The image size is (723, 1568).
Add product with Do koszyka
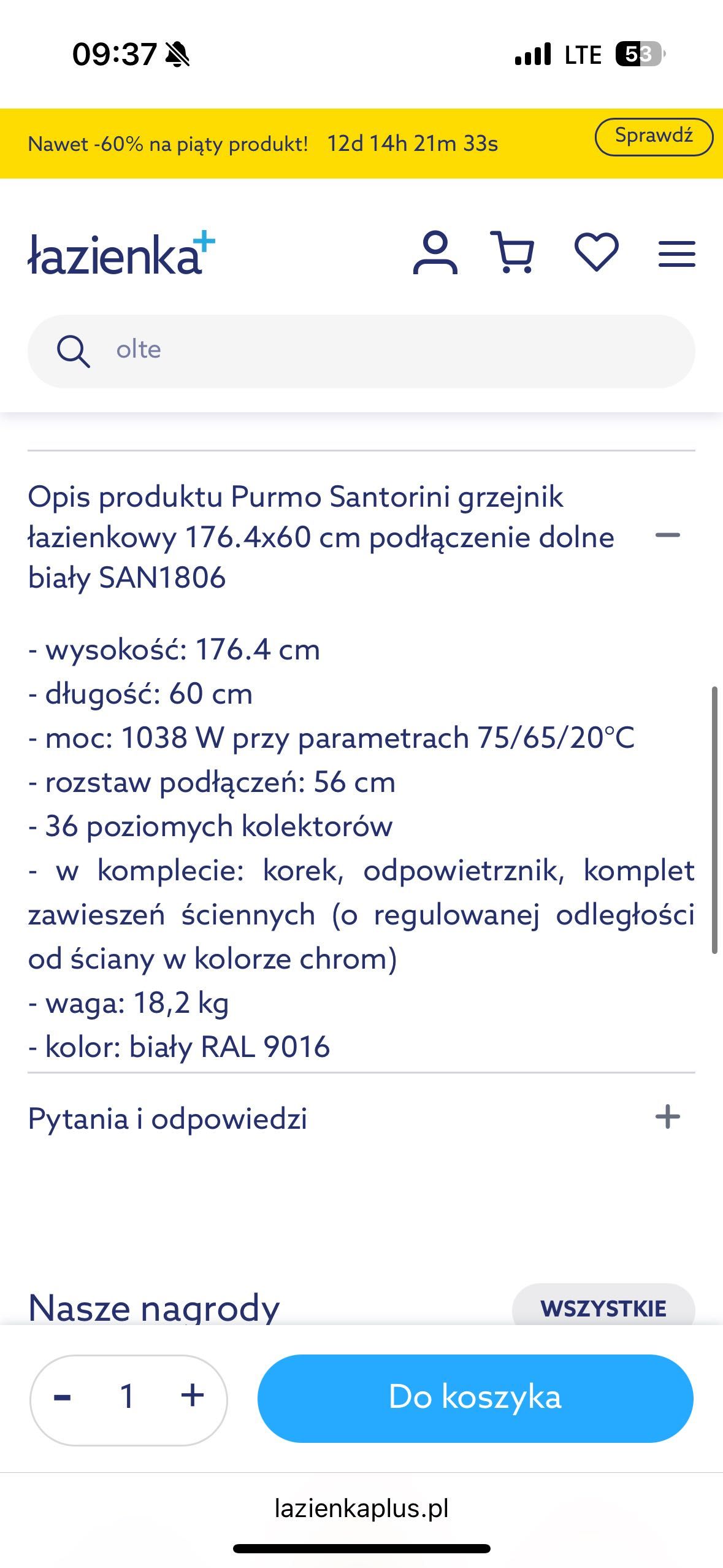pyautogui.click(x=475, y=1398)
